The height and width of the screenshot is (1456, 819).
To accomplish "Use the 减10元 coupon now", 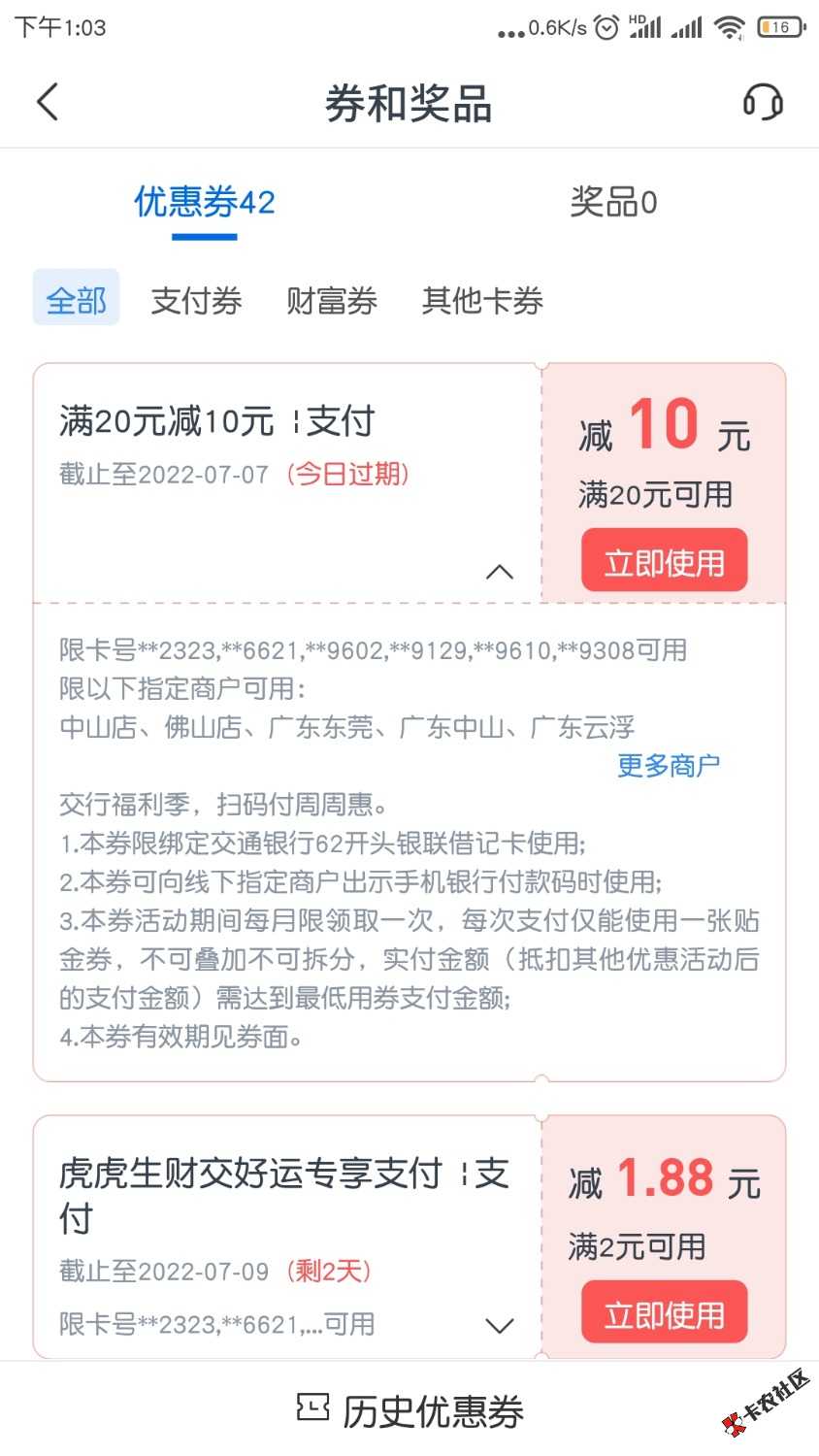I will 664,561.
